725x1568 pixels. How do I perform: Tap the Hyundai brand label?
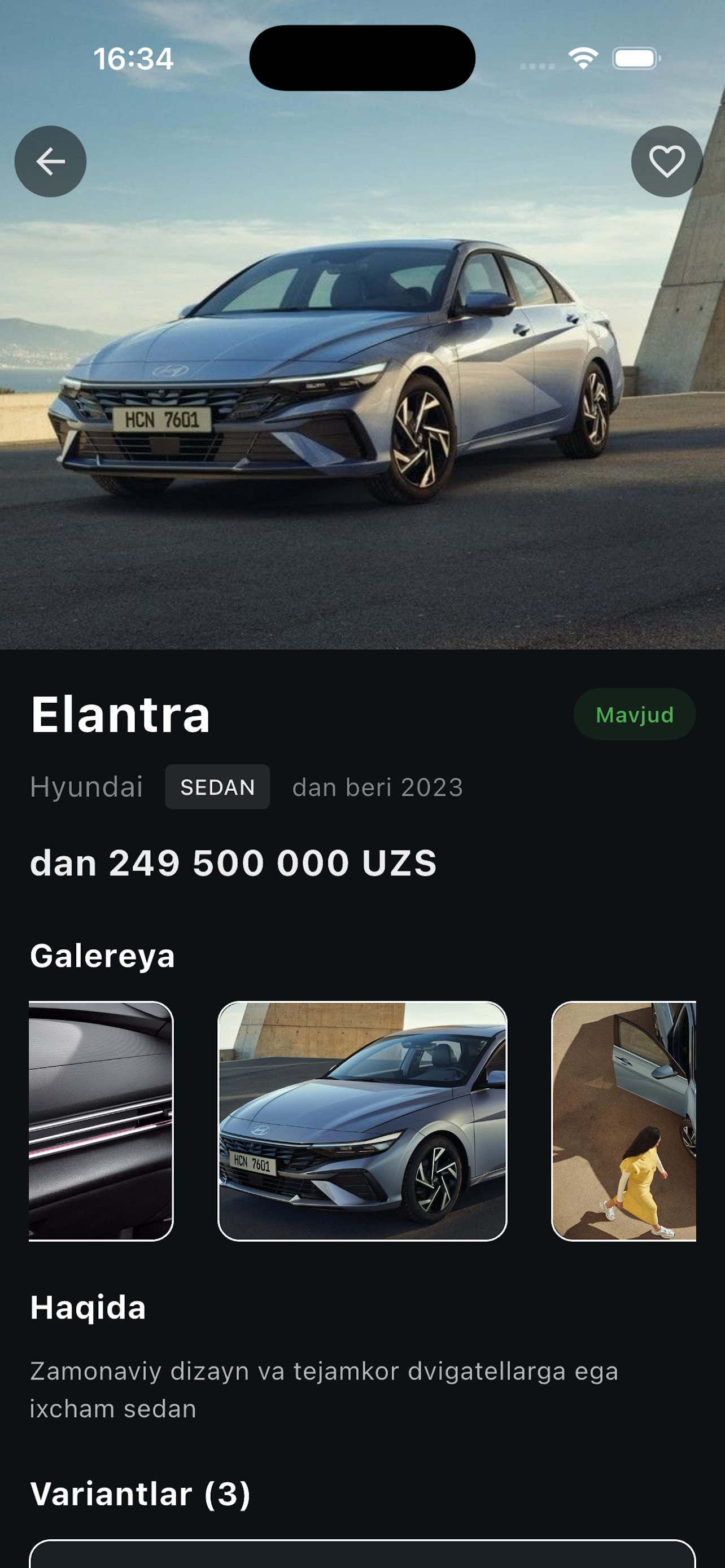pos(87,787)
